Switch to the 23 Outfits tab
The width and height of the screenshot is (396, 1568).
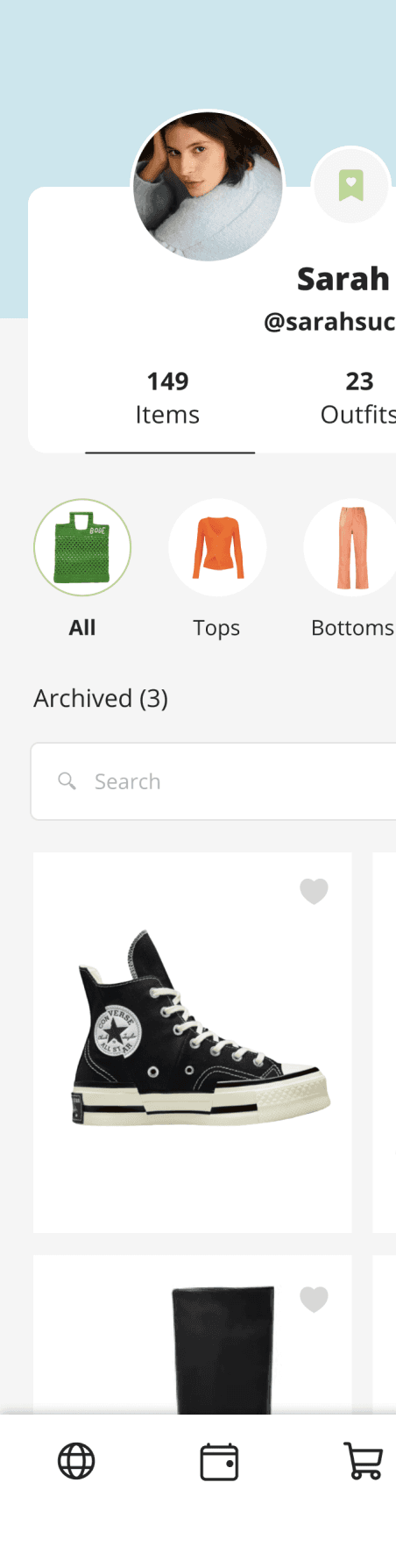359,397
